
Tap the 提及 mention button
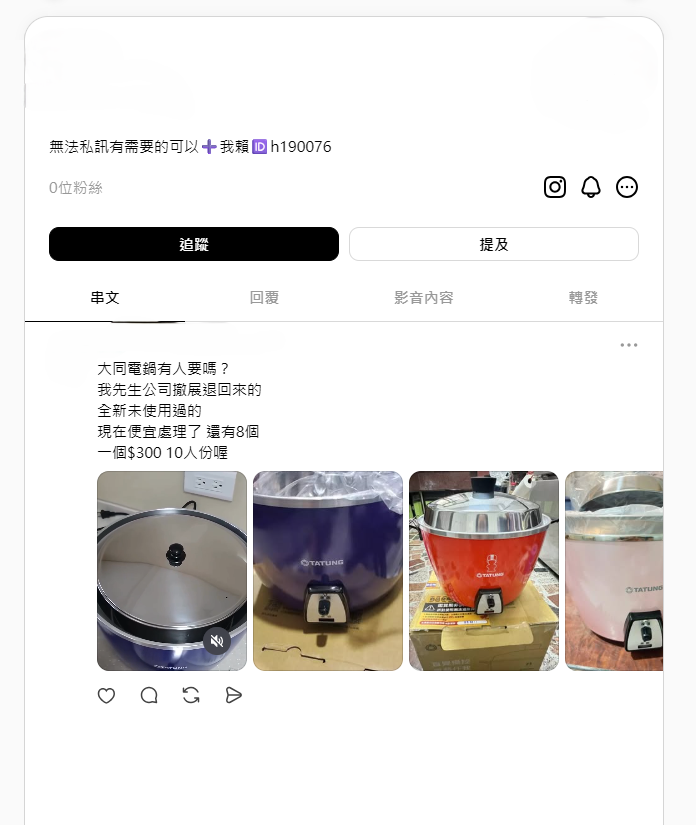pyautogui.click(x=493, y=244)
